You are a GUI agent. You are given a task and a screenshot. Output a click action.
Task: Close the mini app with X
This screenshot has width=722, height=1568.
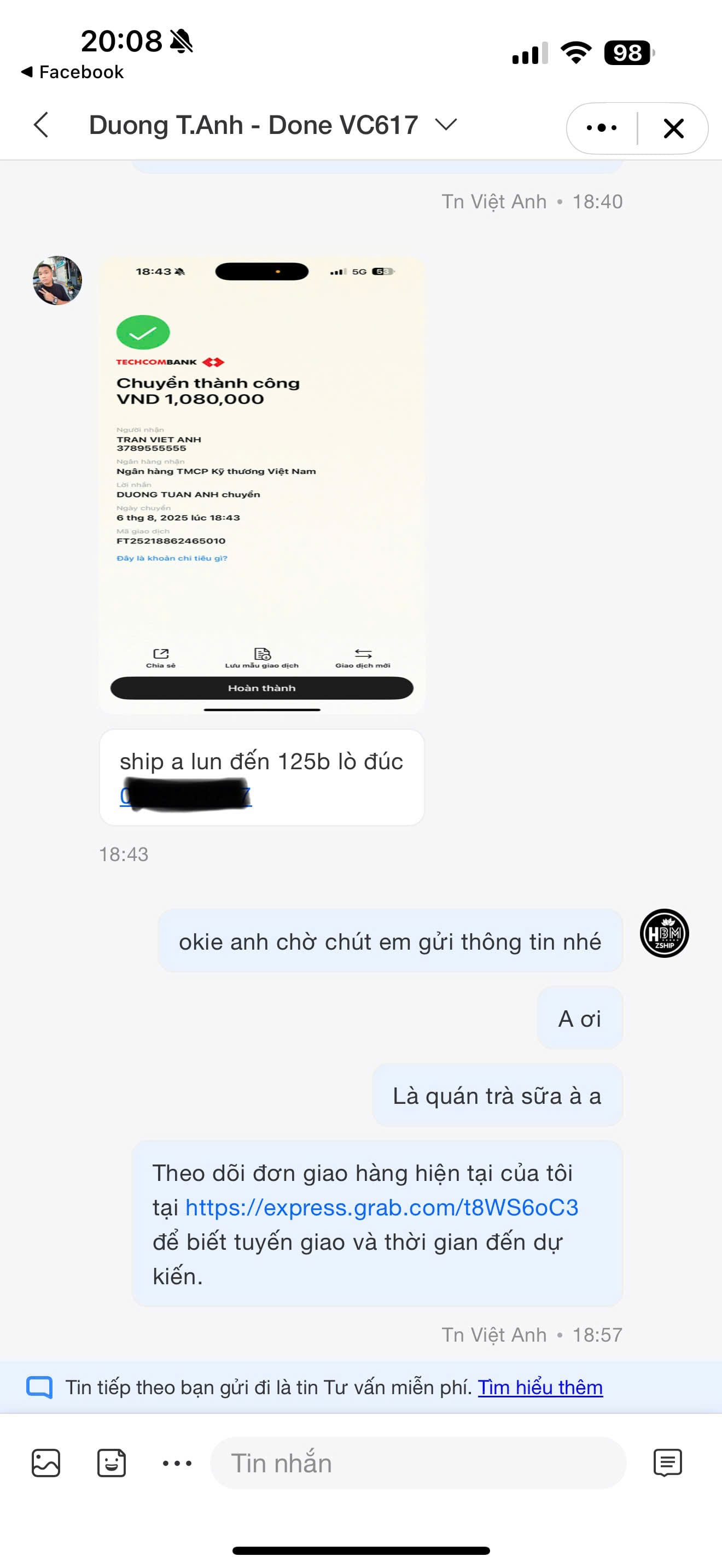point(673,128)
